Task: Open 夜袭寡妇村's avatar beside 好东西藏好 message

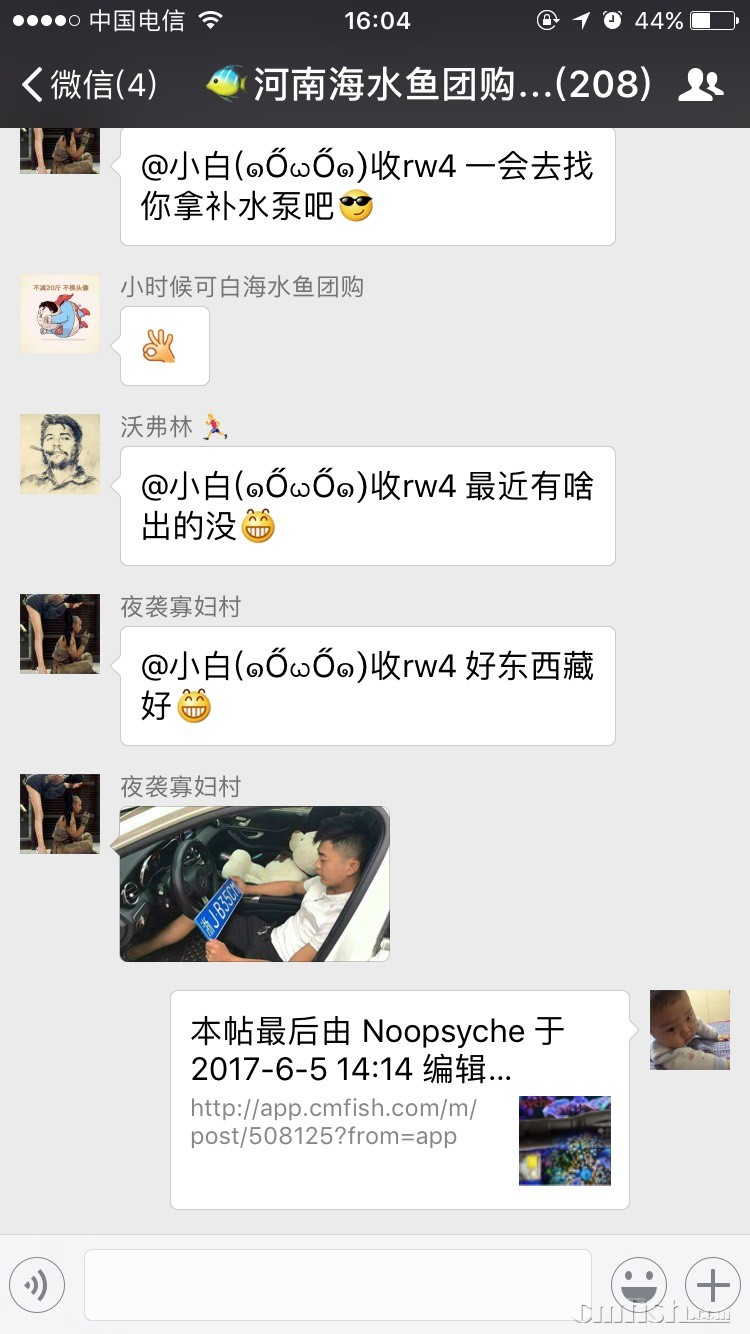Action: pos(60,634)
